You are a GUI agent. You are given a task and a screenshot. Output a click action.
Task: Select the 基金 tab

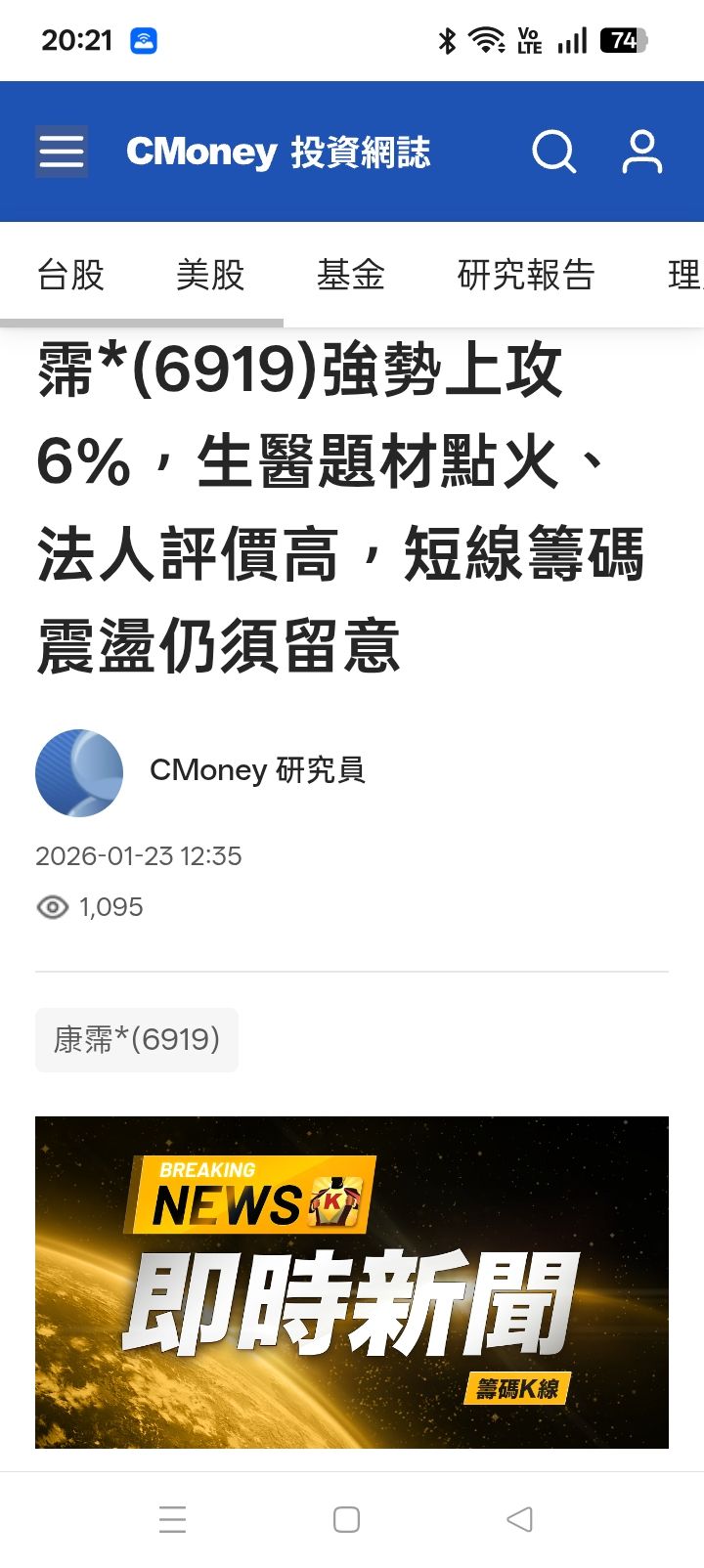(x=351, y=275)
